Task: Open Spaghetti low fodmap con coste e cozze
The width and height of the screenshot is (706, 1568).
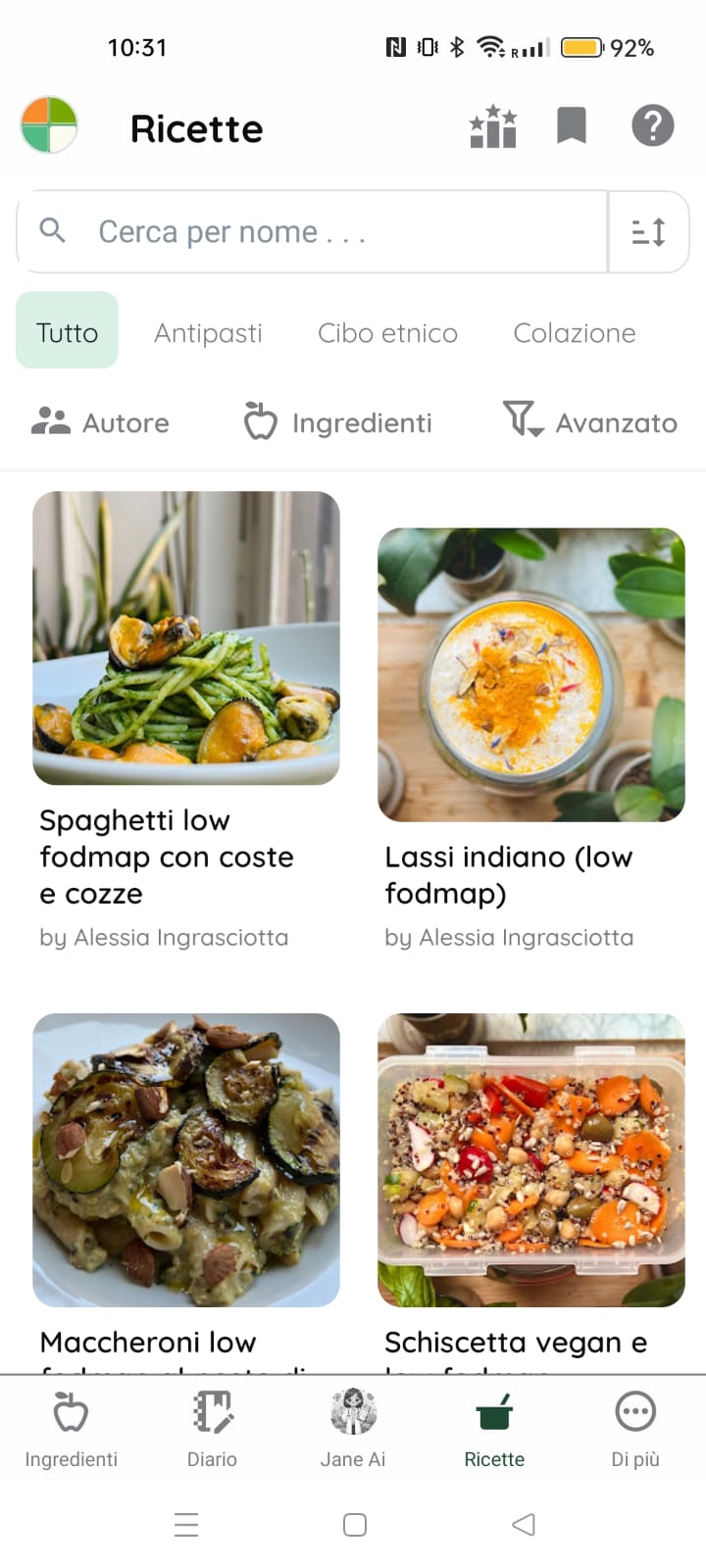Action: point(186,638)
